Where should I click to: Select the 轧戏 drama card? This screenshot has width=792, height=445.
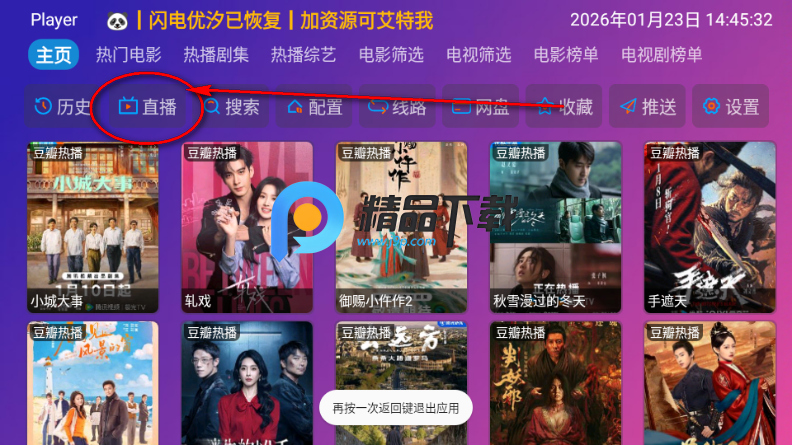coord(247,228)
